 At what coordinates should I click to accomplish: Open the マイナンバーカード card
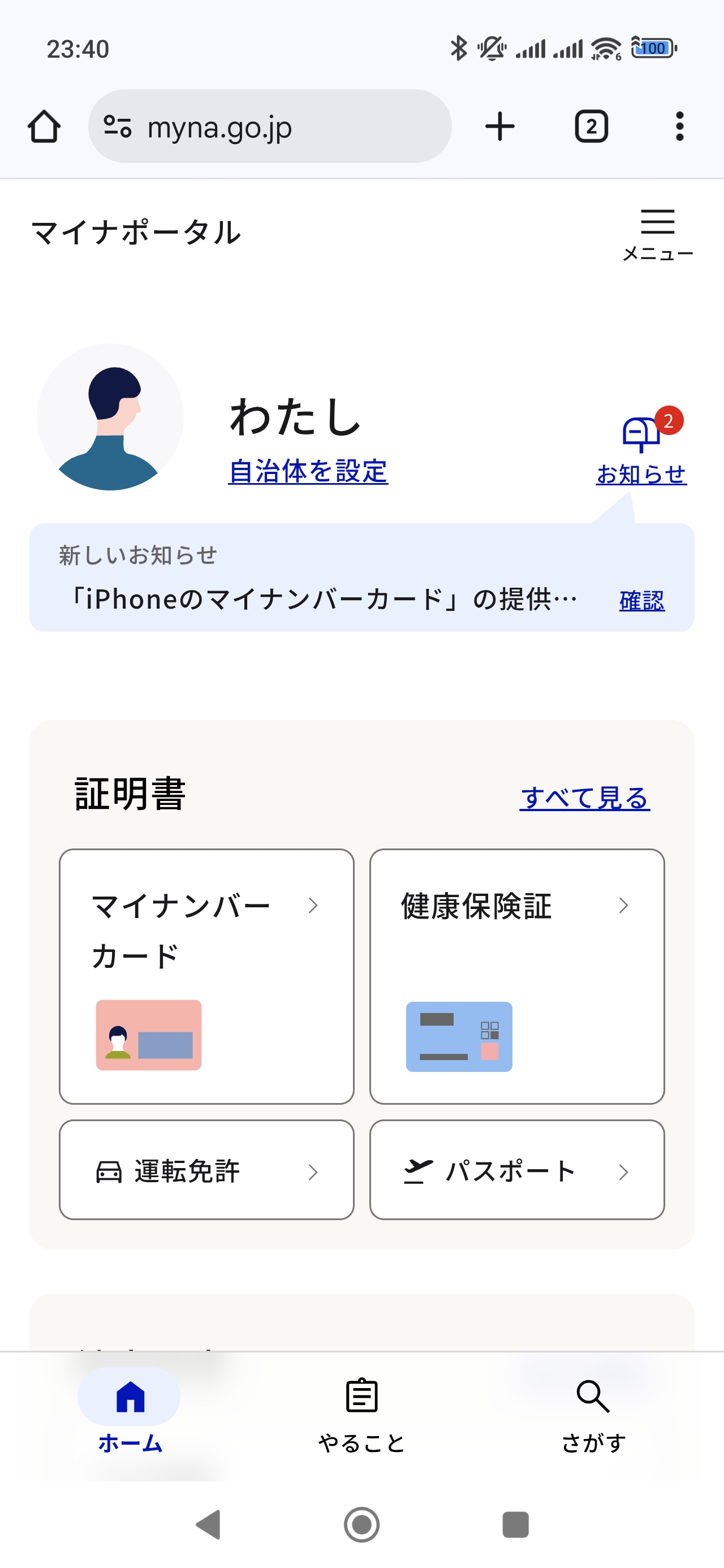click(206, 976)
